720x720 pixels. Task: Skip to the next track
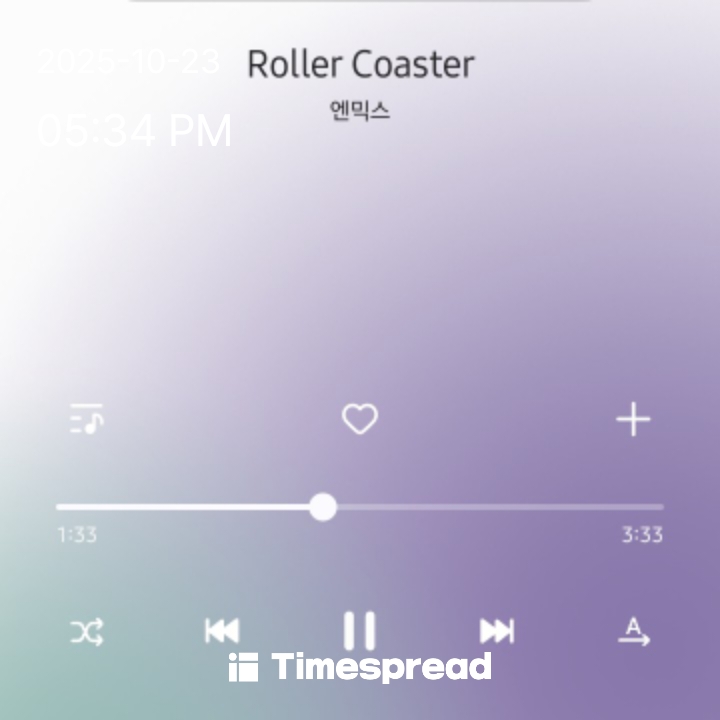coord(497,631)
